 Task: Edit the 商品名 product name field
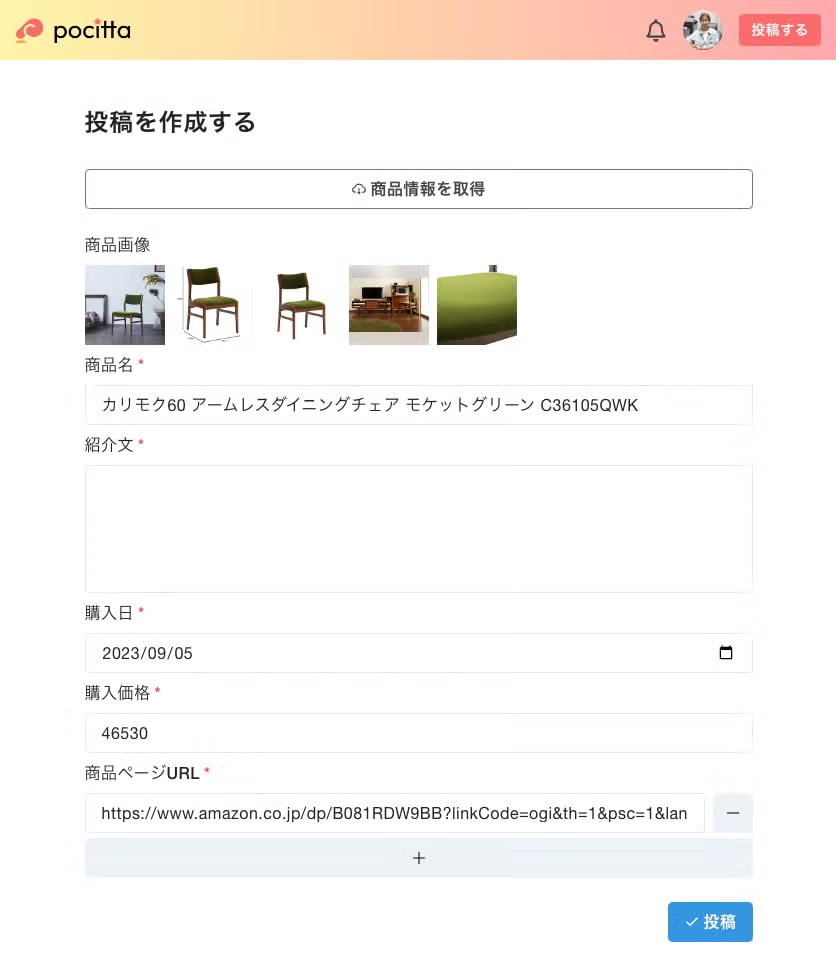tap(418, 405)
